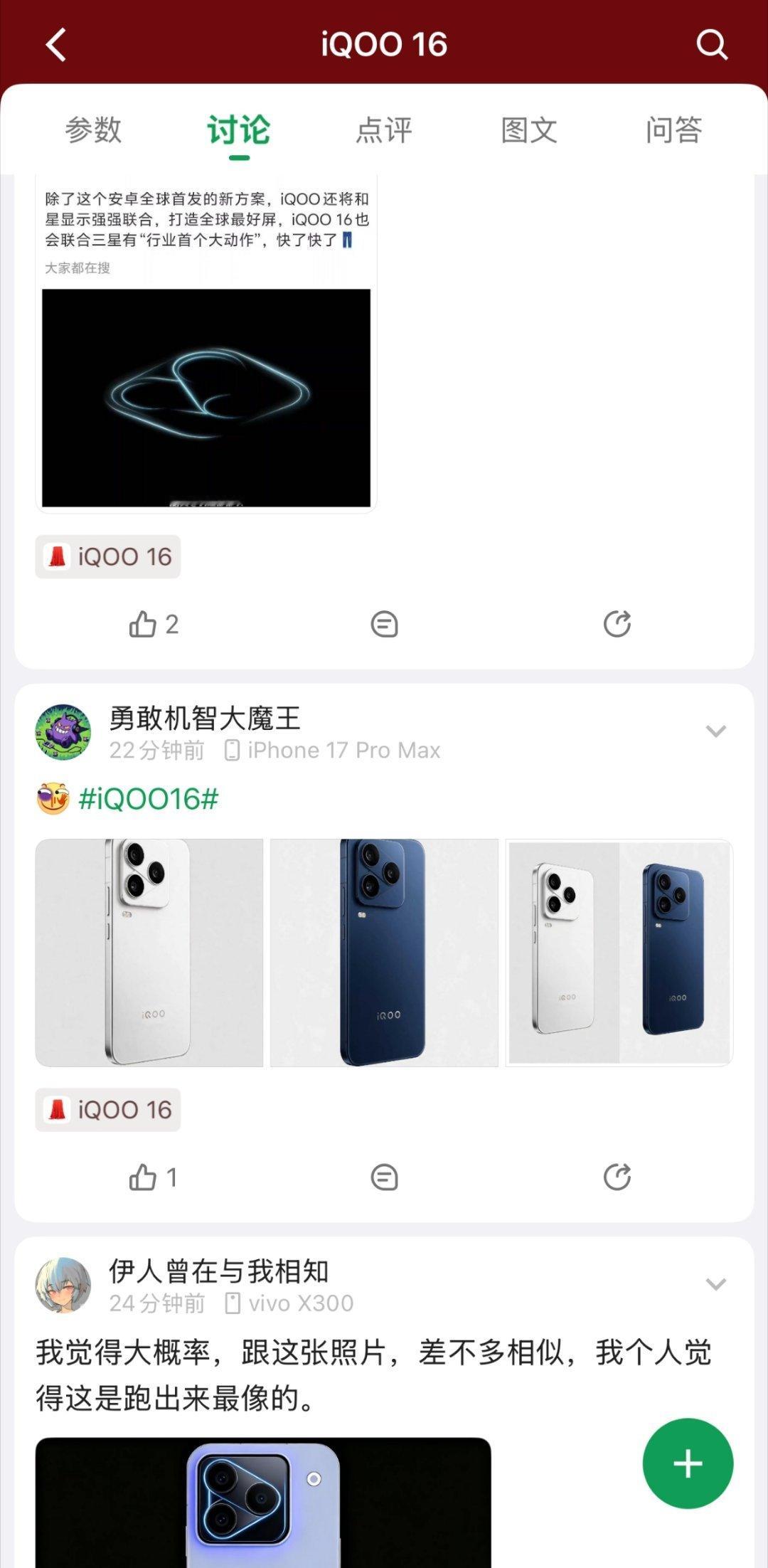Viewport: 768px width, 1568px height.
Task: Go back using the top-left arrow
Action: pyautogui.click(x=56, y=44)
